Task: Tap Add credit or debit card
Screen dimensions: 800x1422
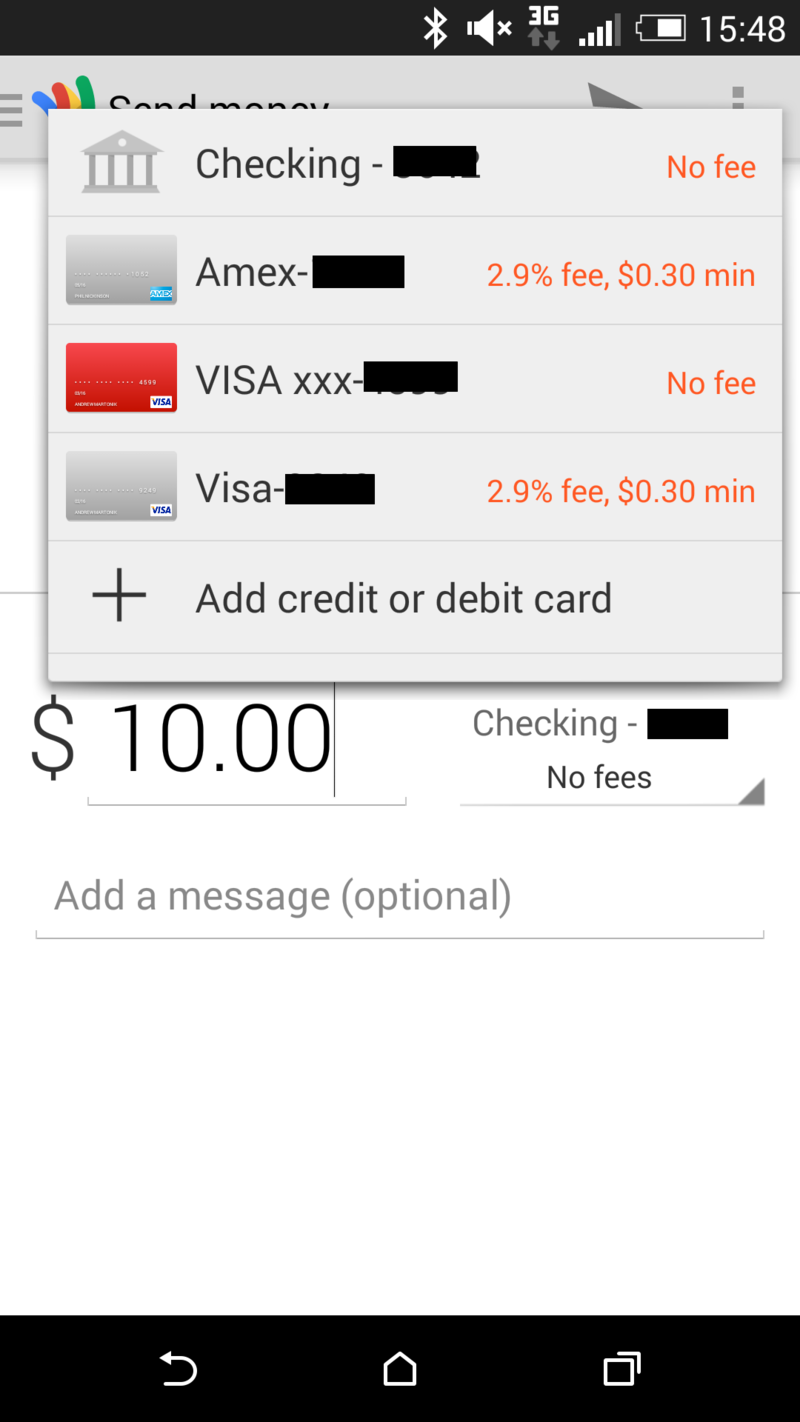Action: [x=404, y=597]
